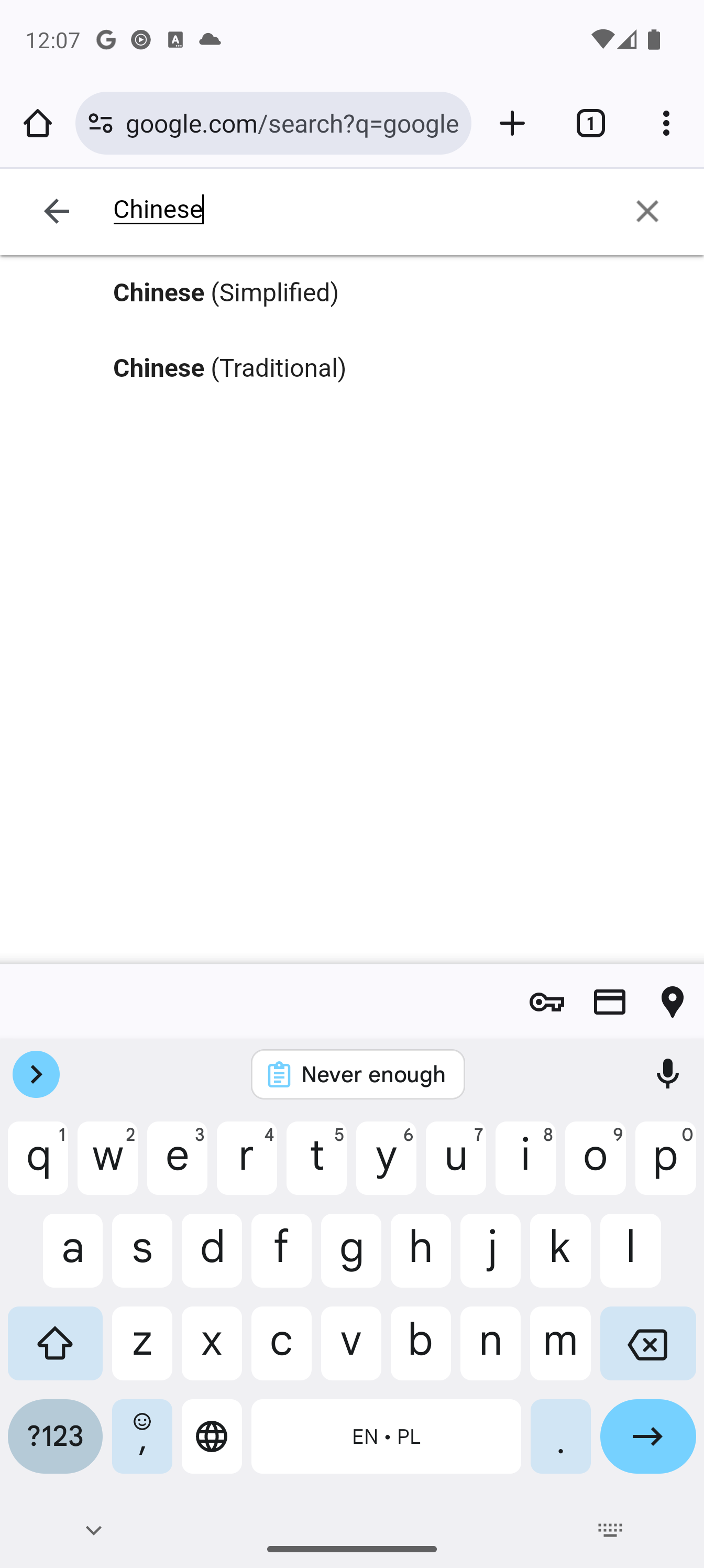The height and width of the screenshot is (1568, 704).
Task: Tap the keyboard backspace key
Action: (647, 1343)
